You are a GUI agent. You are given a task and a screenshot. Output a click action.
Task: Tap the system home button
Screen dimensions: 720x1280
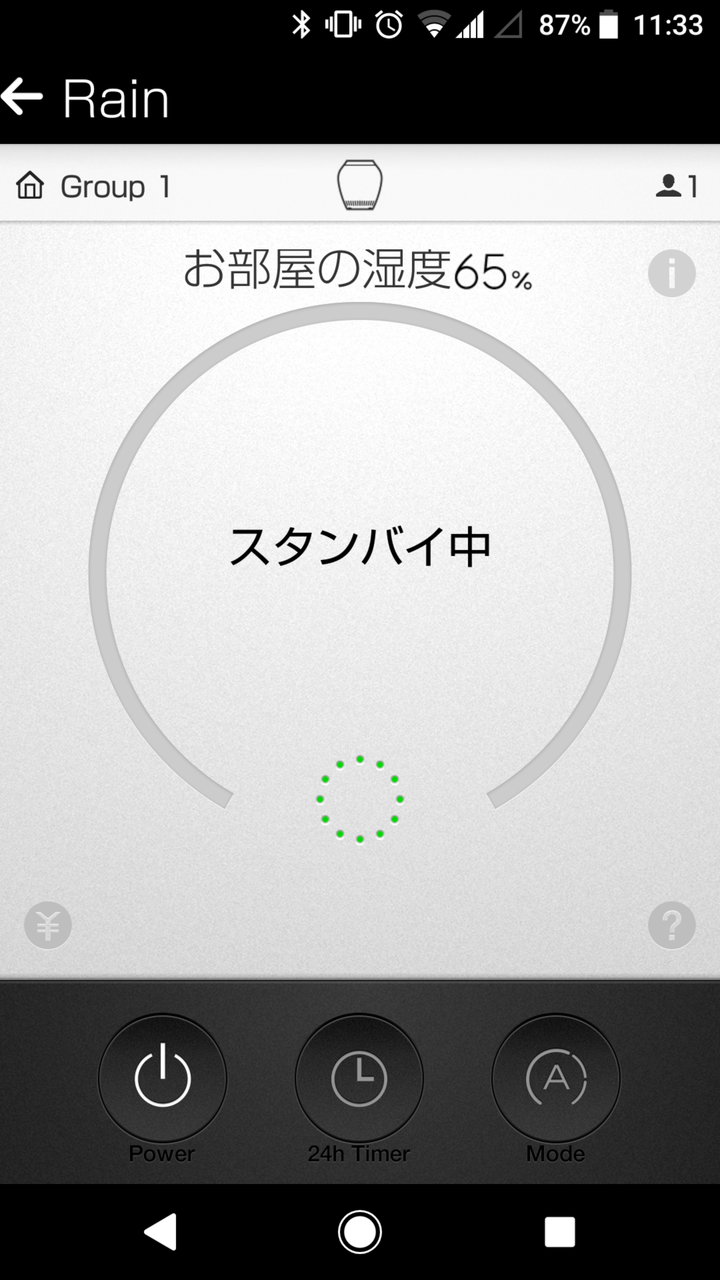360,1232
